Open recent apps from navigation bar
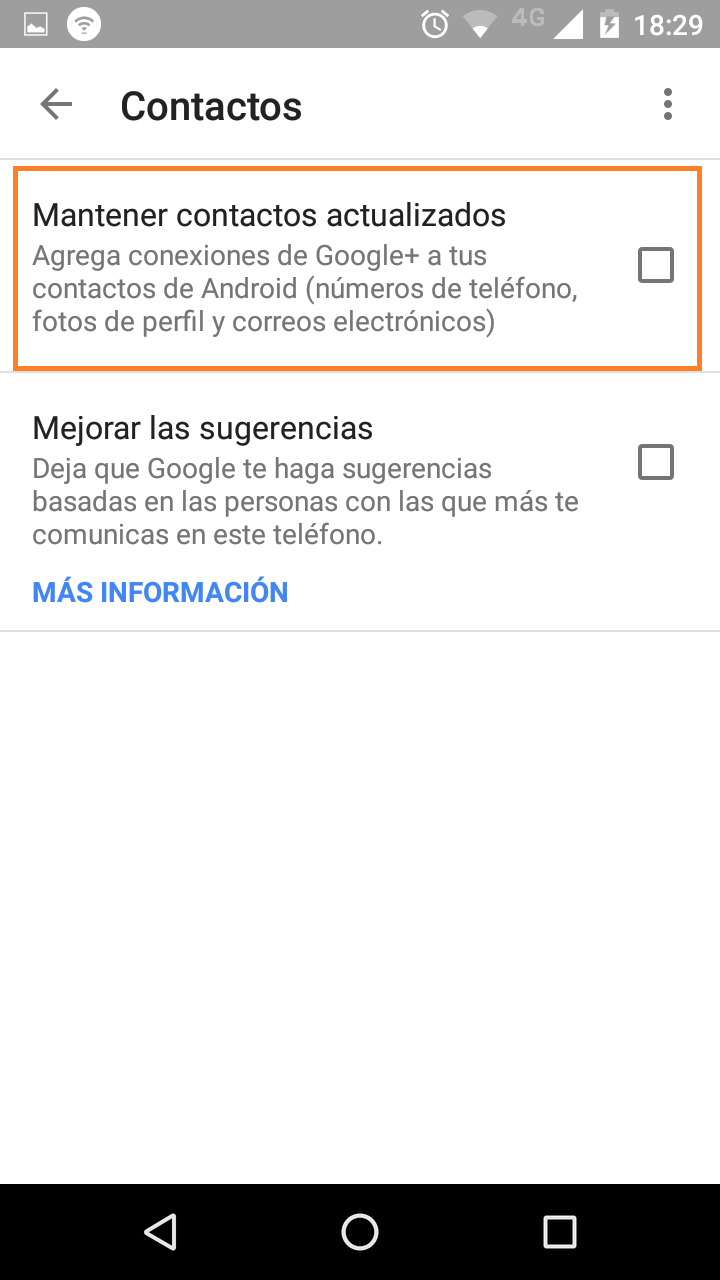 point(560,1231)
